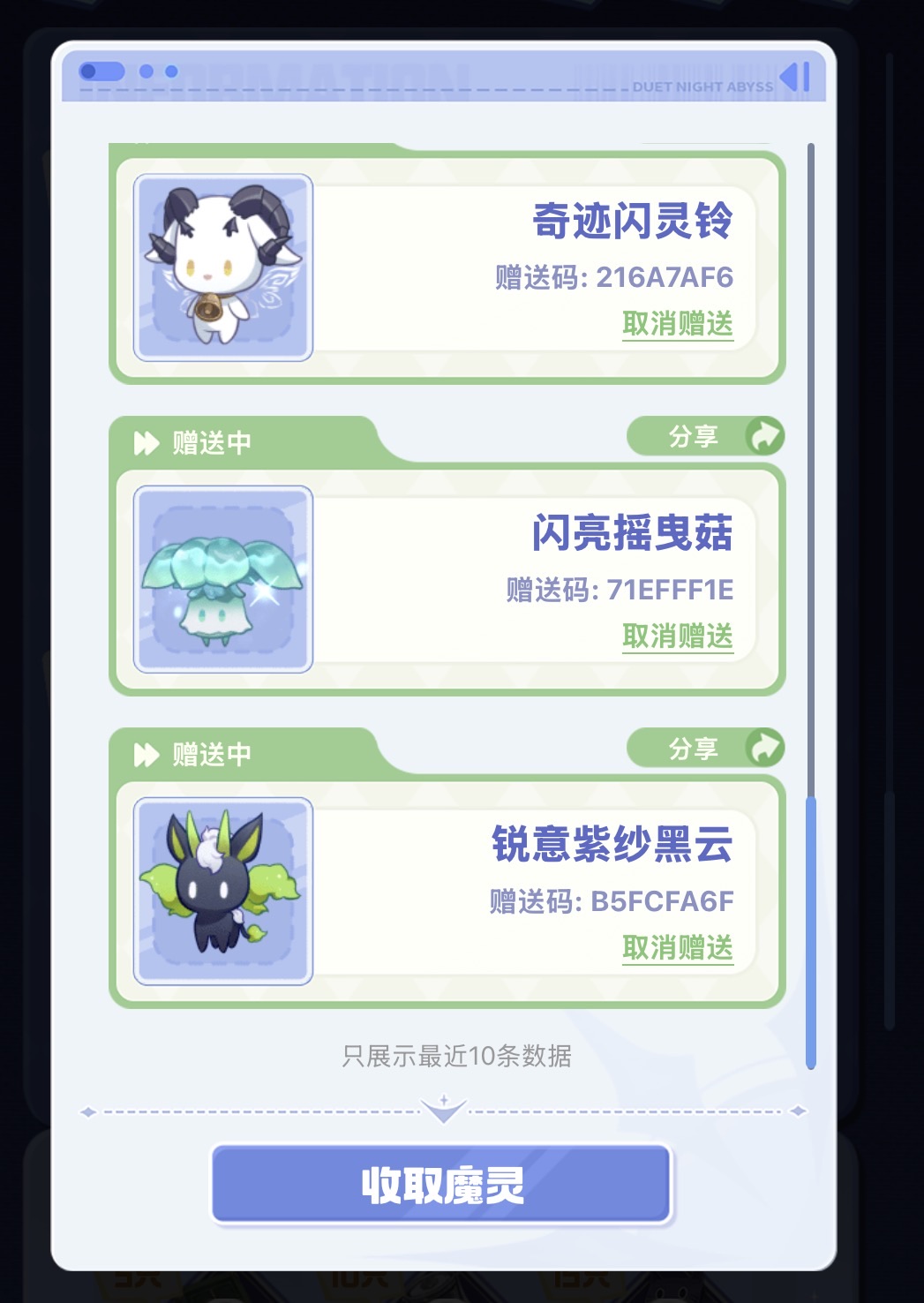
Task: Share the 闪亮摇曳菇 gift code
Action: (705, 436)
